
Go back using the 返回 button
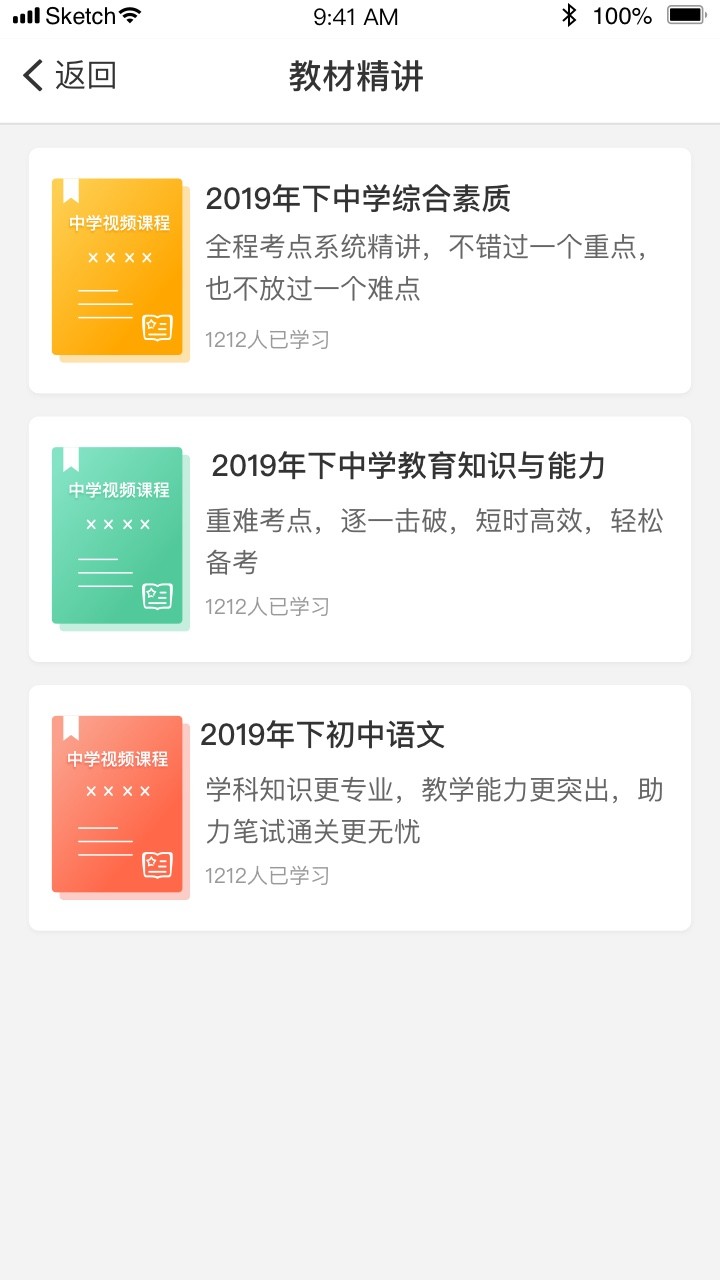pyautogui.click(x=70, y=76)
